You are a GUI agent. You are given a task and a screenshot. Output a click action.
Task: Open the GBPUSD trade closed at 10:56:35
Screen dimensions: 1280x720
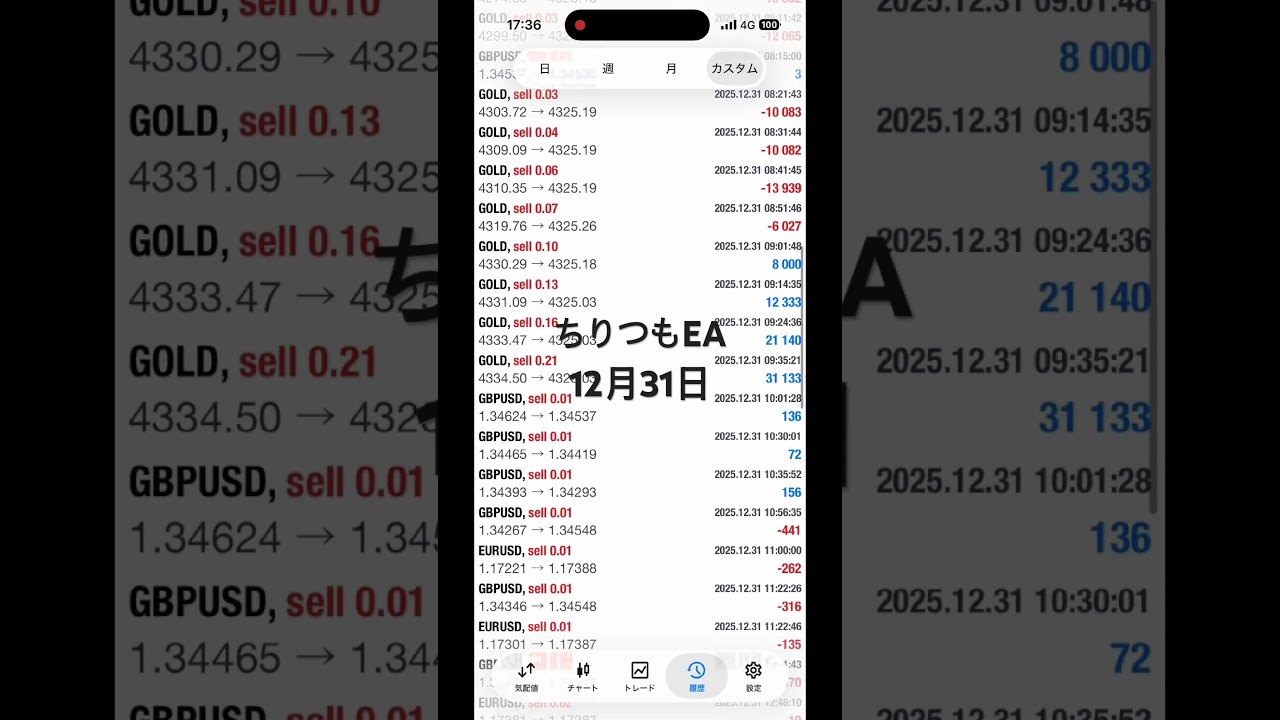(x=640, y=521)
